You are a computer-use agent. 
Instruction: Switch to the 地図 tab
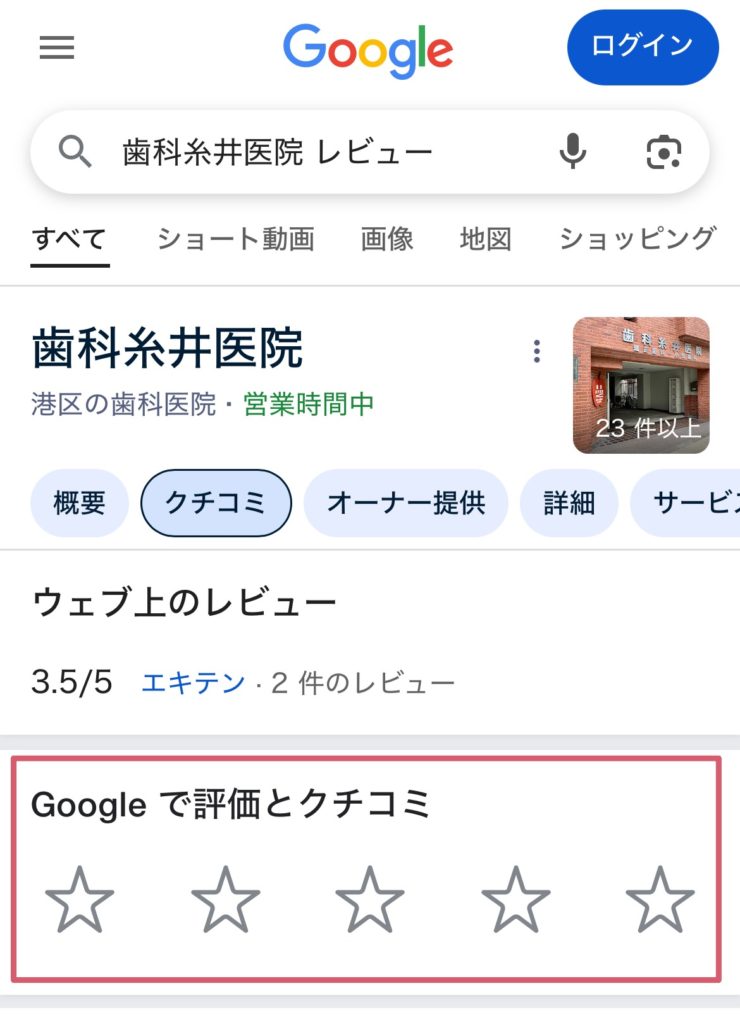coord(486,238)
